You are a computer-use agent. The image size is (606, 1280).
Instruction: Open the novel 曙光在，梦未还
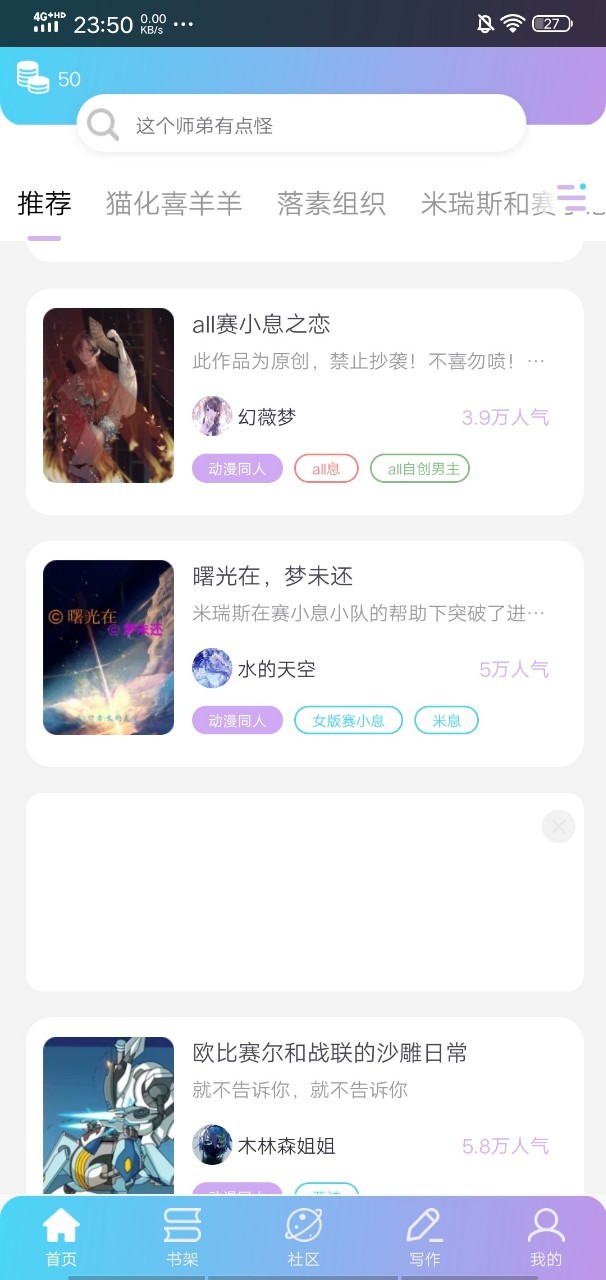(272, 576)
